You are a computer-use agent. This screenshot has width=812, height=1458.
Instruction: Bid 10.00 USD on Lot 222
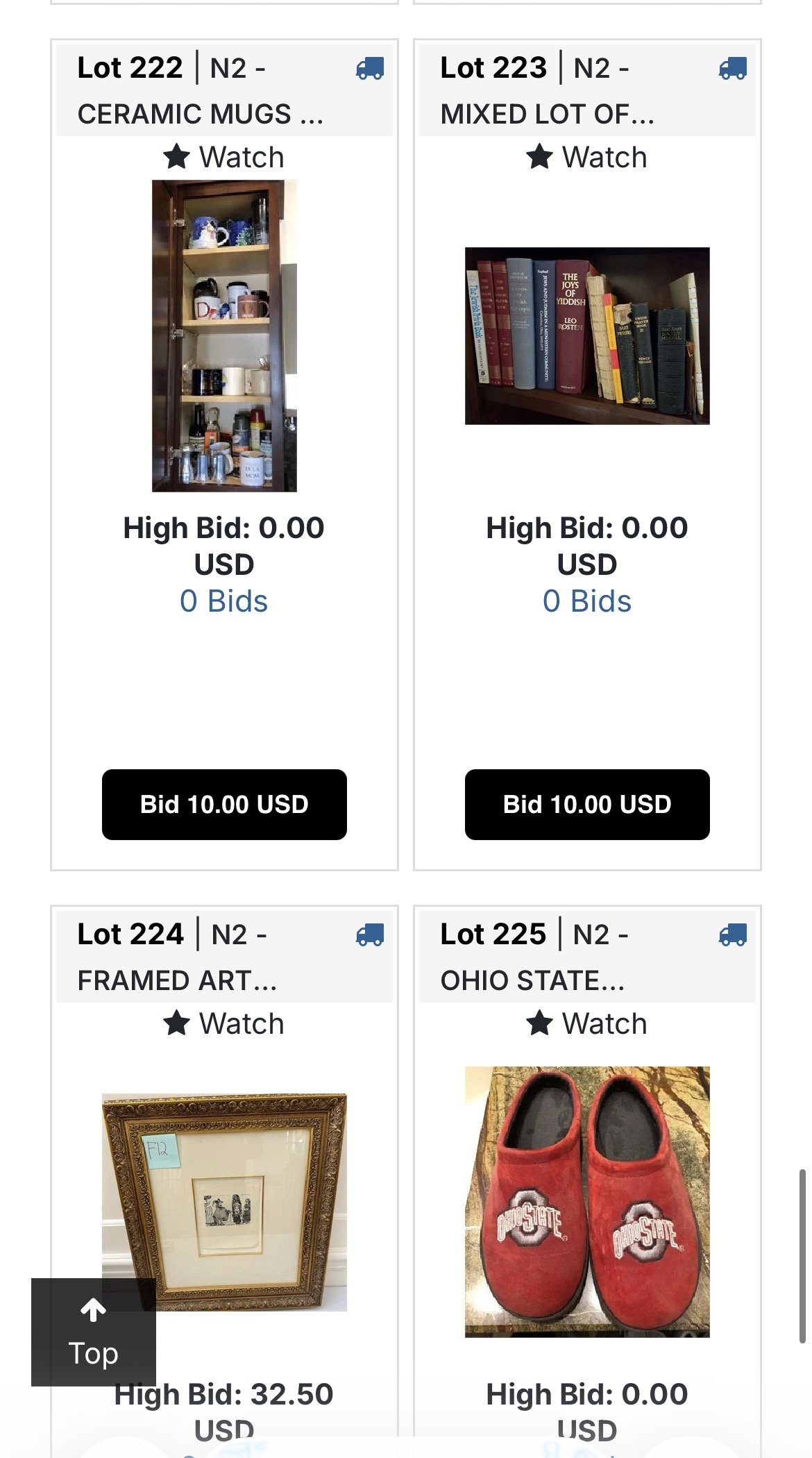[224, 805]
